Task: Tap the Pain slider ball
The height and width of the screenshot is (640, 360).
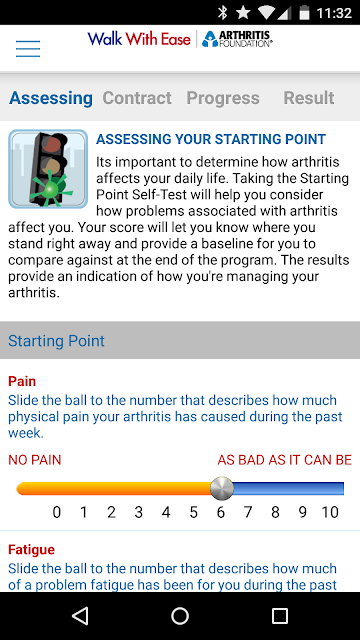Action: point(222,488)
